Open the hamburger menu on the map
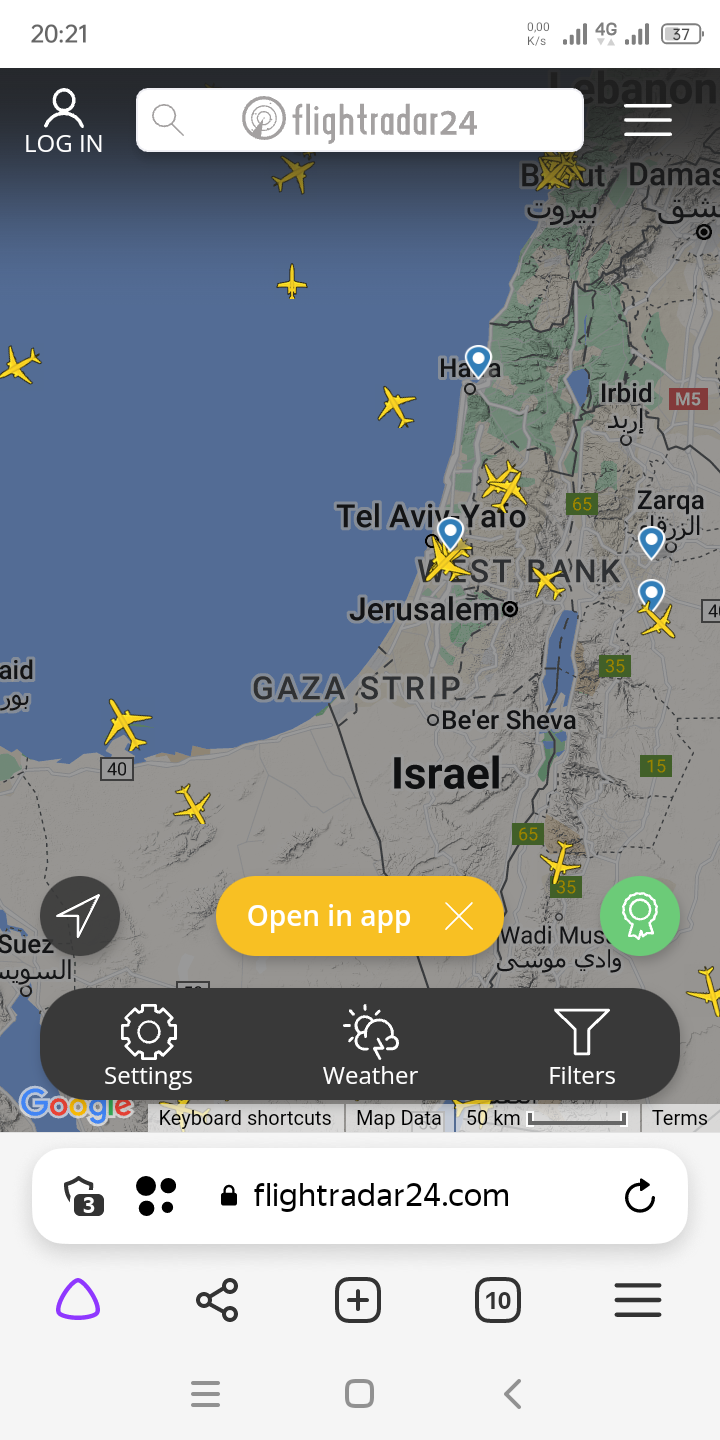Image resolution: width=720 pixels, height=1440 pixels. pyautogui.click(x=648, y=121)
